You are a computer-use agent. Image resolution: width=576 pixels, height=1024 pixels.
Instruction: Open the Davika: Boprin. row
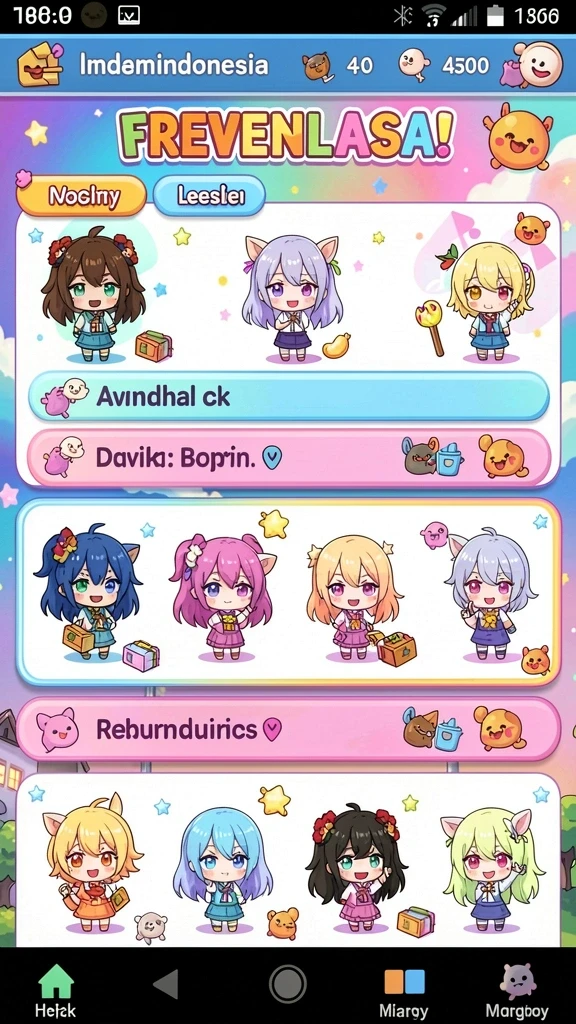[288, 458]
